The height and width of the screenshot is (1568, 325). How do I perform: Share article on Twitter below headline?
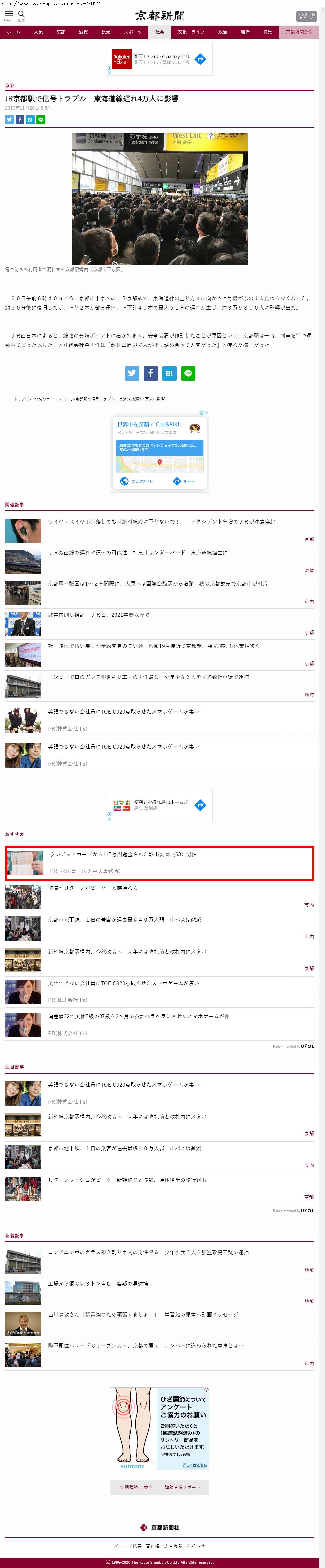[x=9, y=120]
